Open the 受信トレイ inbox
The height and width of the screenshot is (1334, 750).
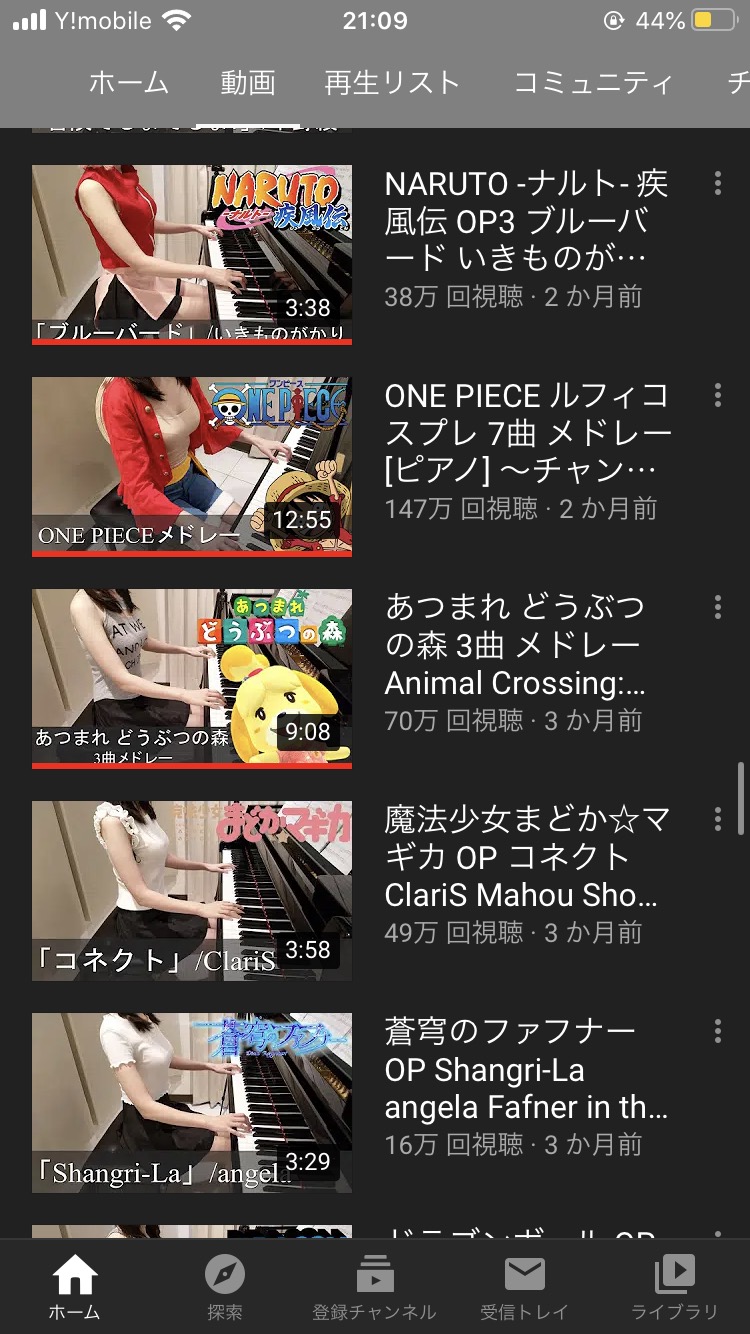pos(525,1287)
